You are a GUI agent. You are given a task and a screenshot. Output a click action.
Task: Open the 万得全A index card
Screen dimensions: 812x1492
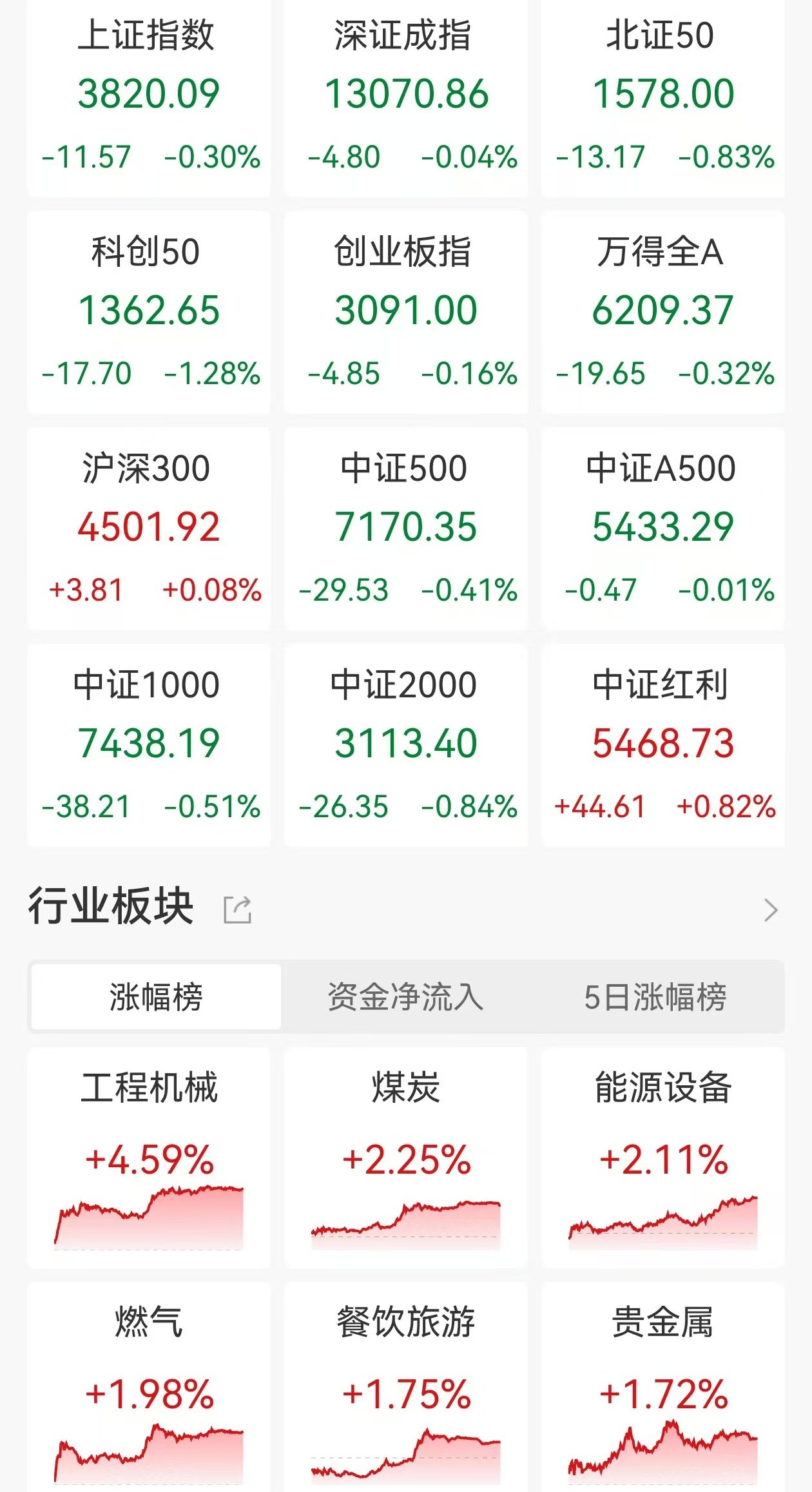point(663,313)
